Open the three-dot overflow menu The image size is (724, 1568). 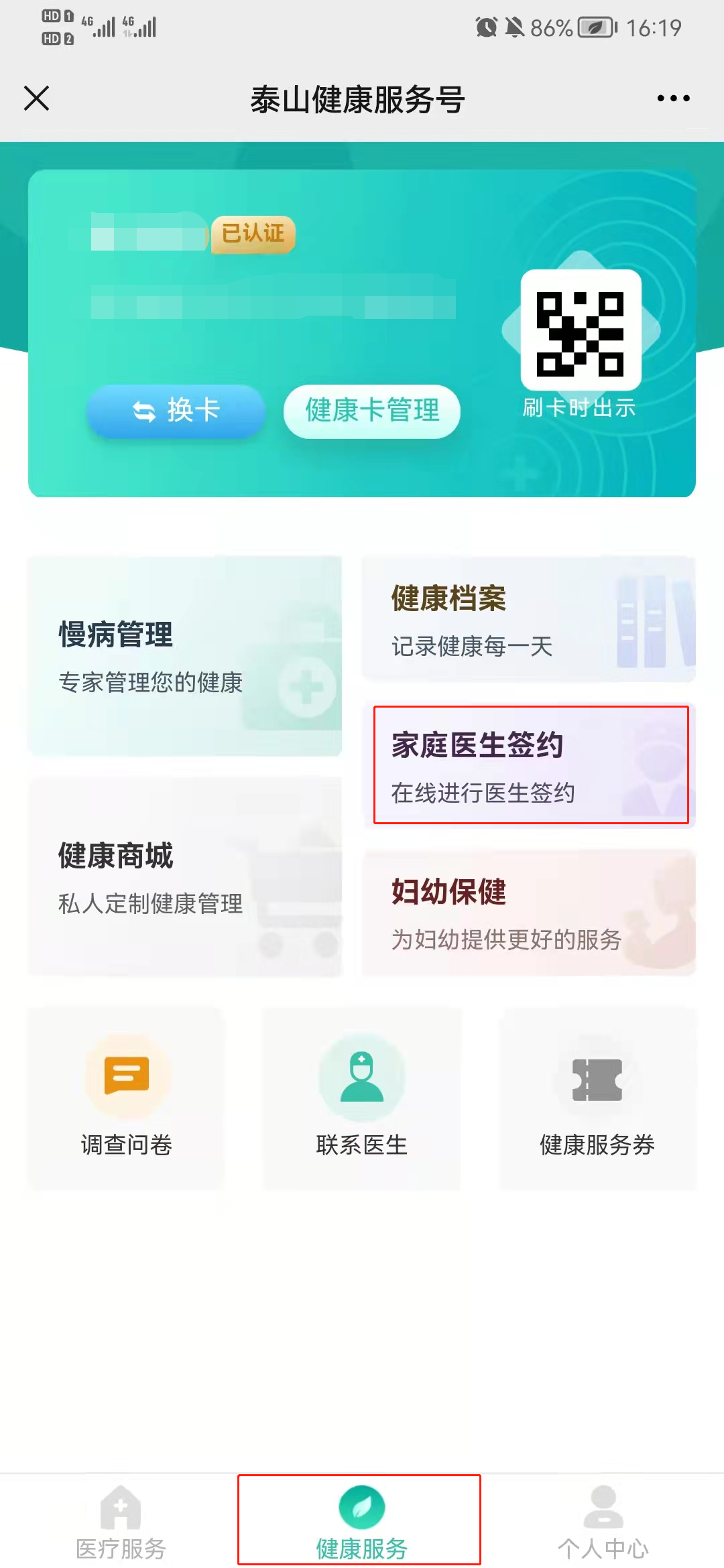[673, 99]
